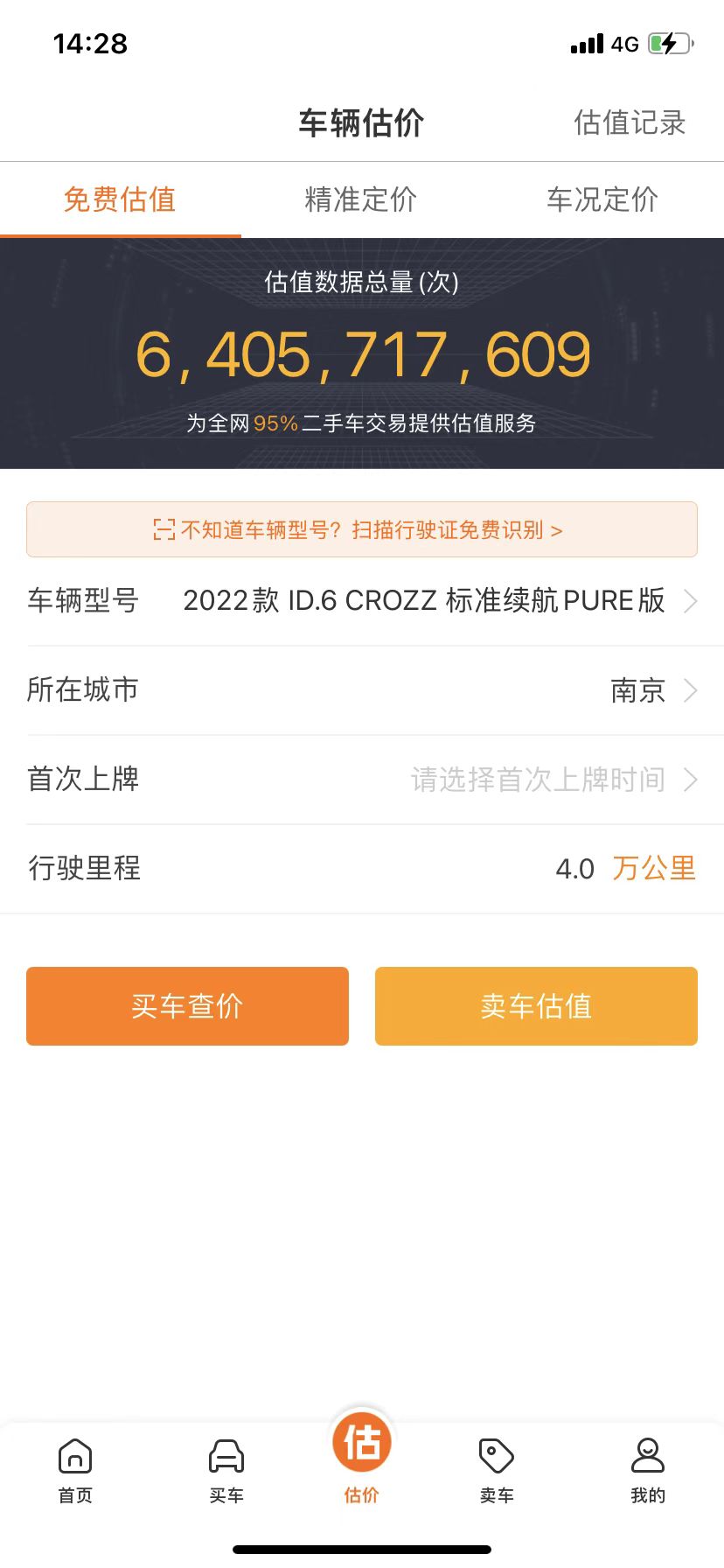The height and width of the screenshot is (1568, 724).
Task: Switch to the 精准定价 tab
Action: 361,199
